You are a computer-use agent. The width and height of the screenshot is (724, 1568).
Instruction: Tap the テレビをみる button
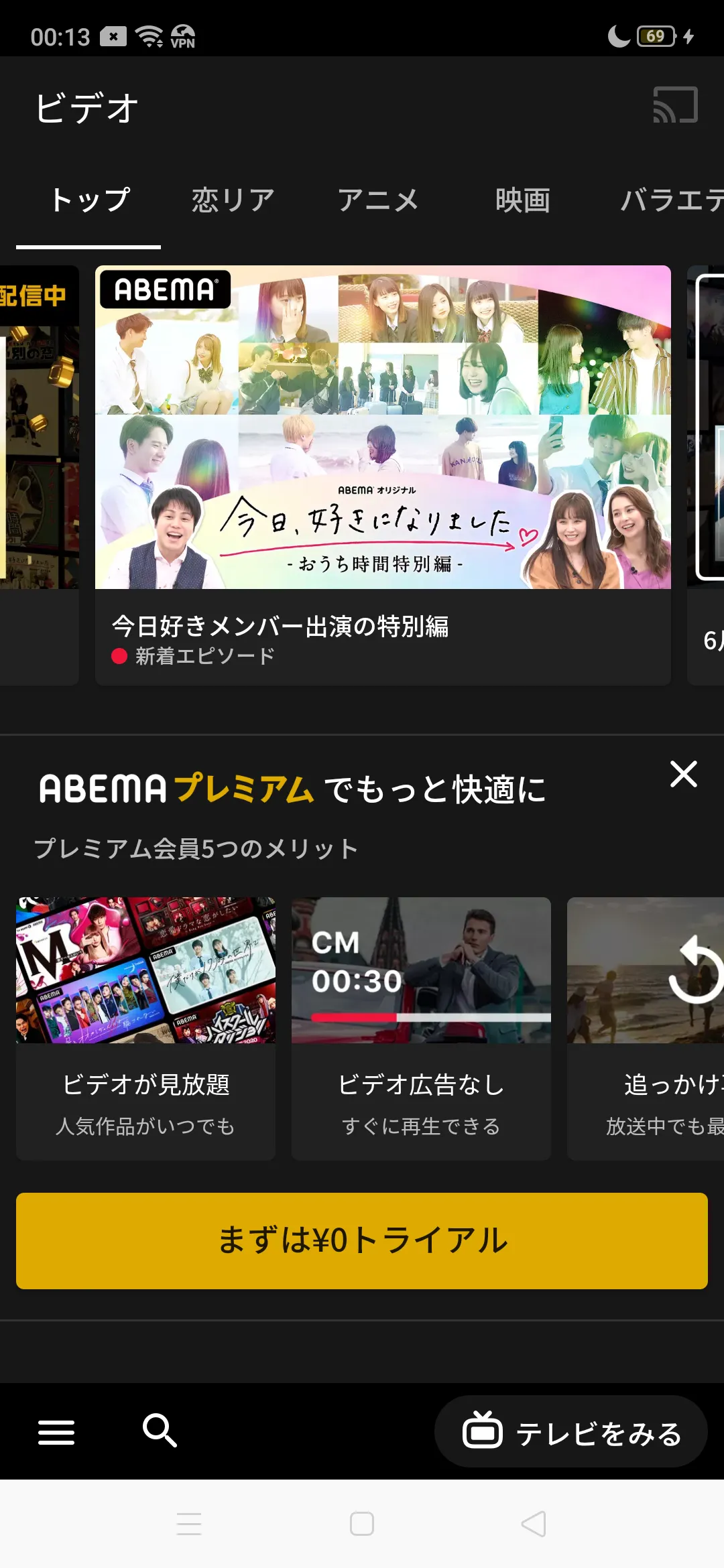[x=571, y=1432]
